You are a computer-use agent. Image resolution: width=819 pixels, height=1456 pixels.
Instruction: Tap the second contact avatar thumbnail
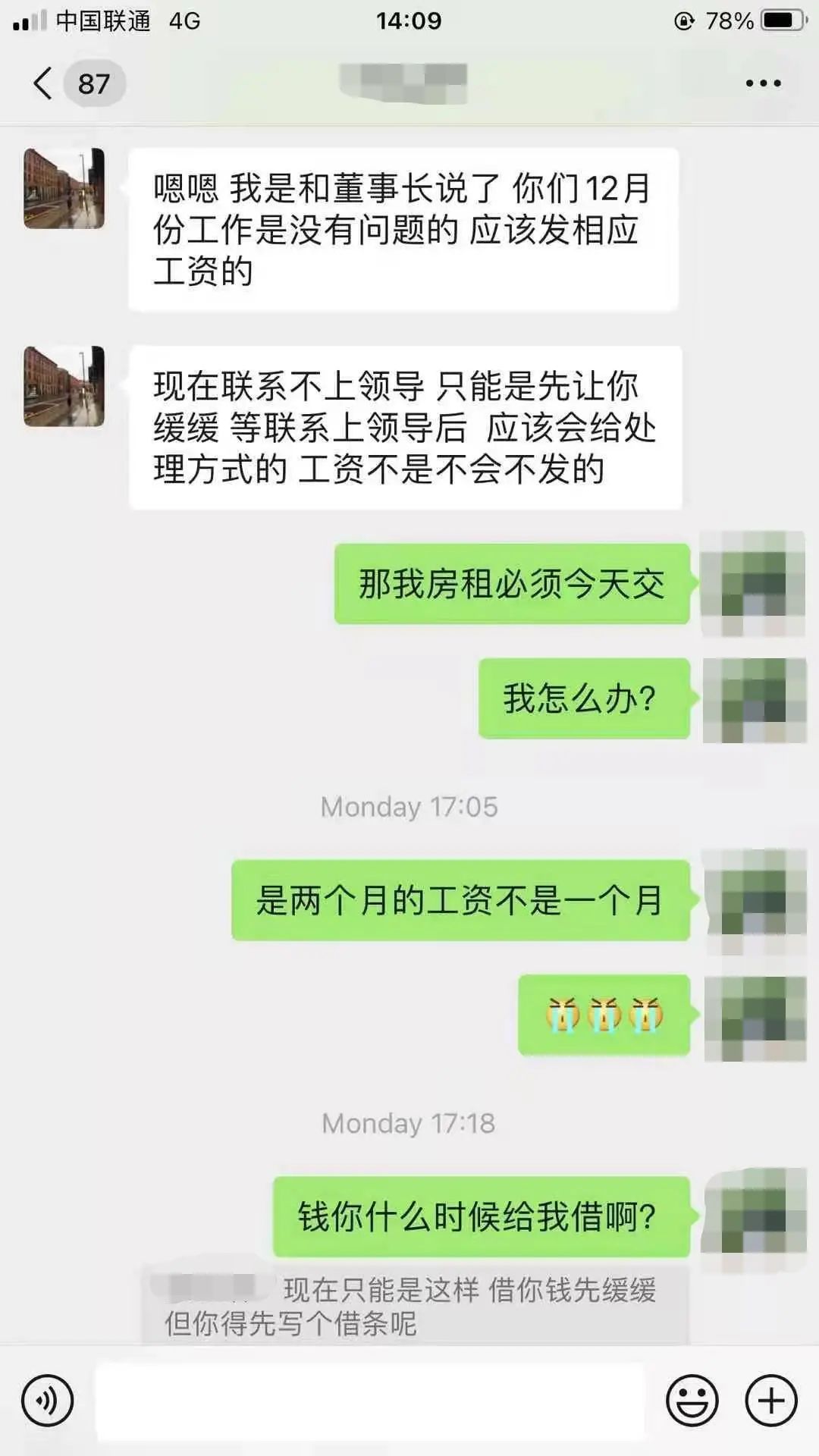pos(64,387)
